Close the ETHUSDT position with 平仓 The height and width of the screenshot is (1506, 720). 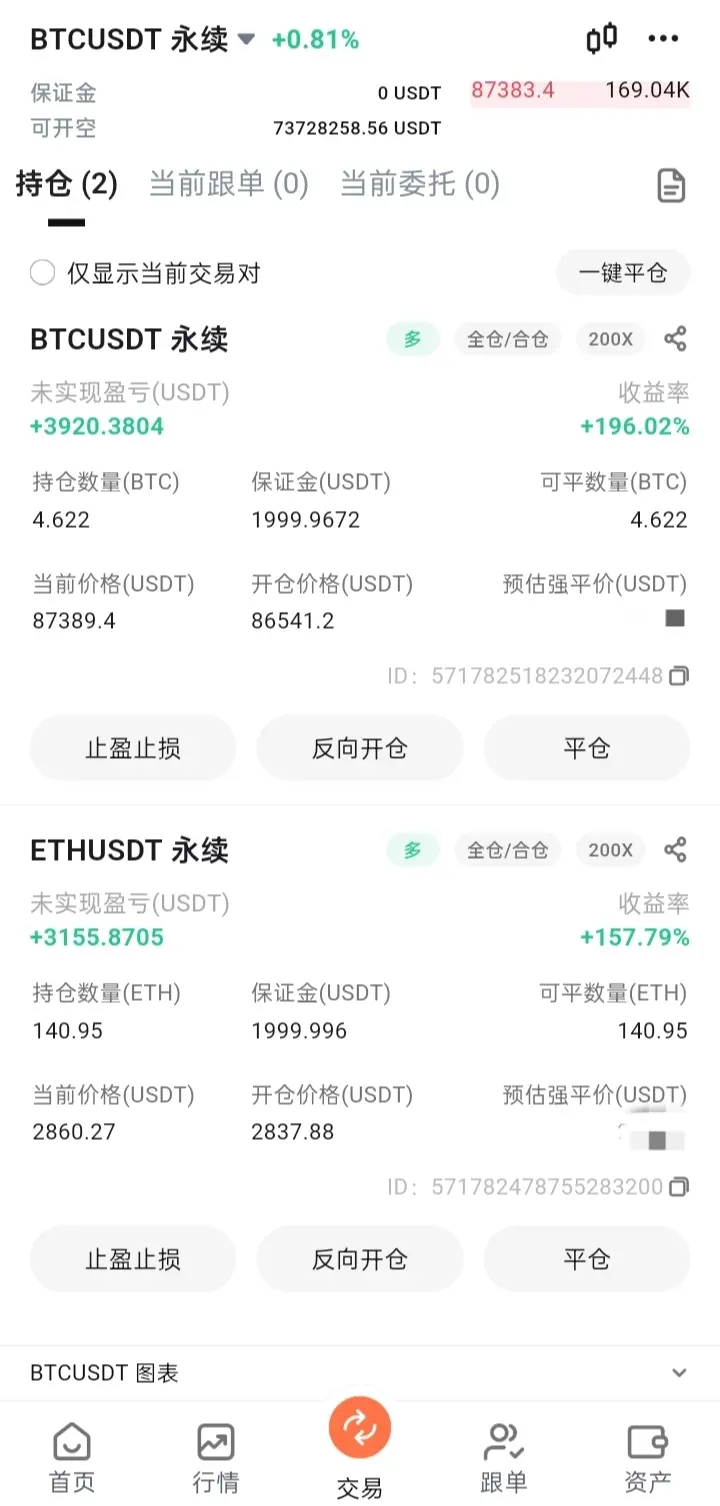[587, 1259]
